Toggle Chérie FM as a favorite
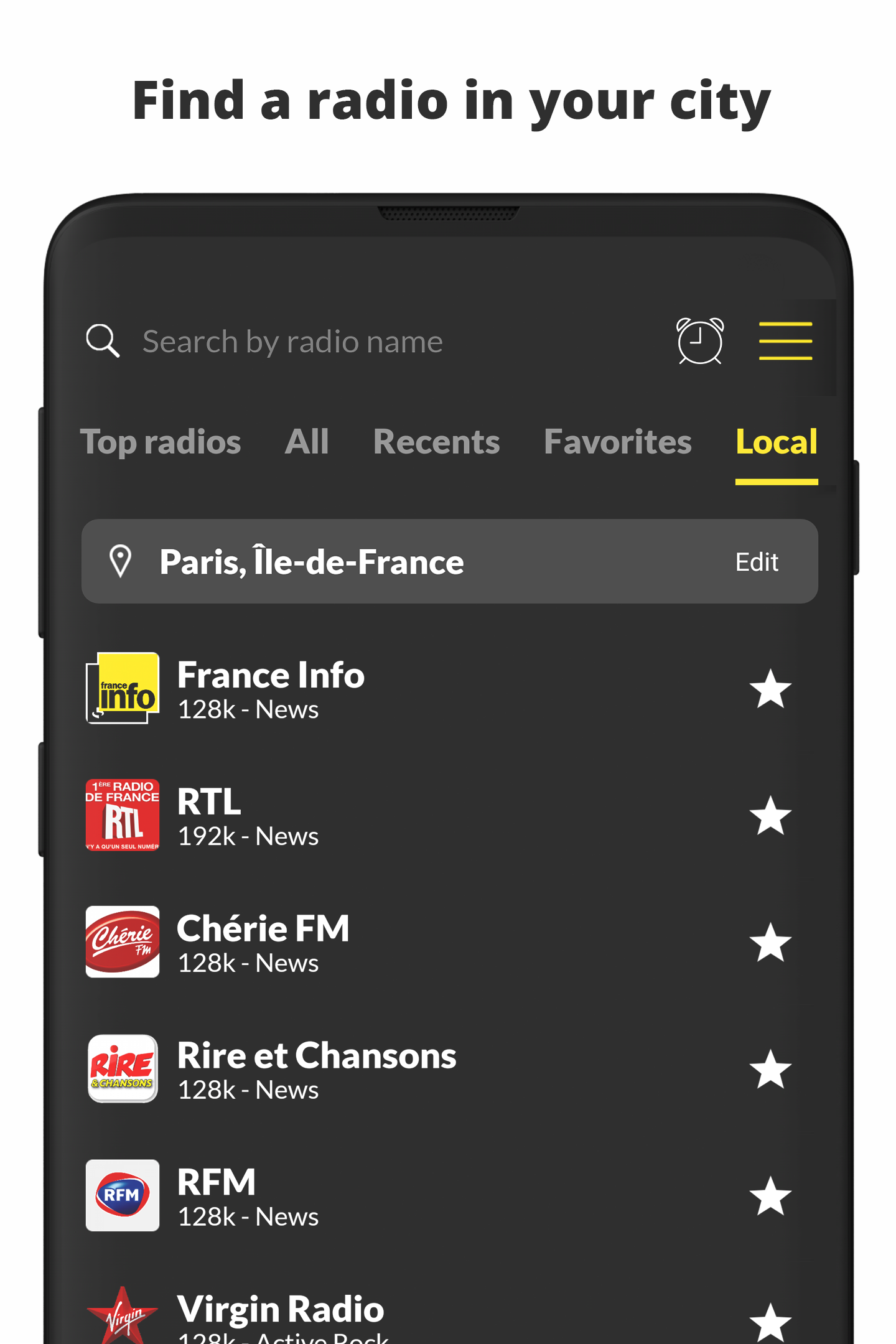 pyautogui.click(x=772, y=941)
